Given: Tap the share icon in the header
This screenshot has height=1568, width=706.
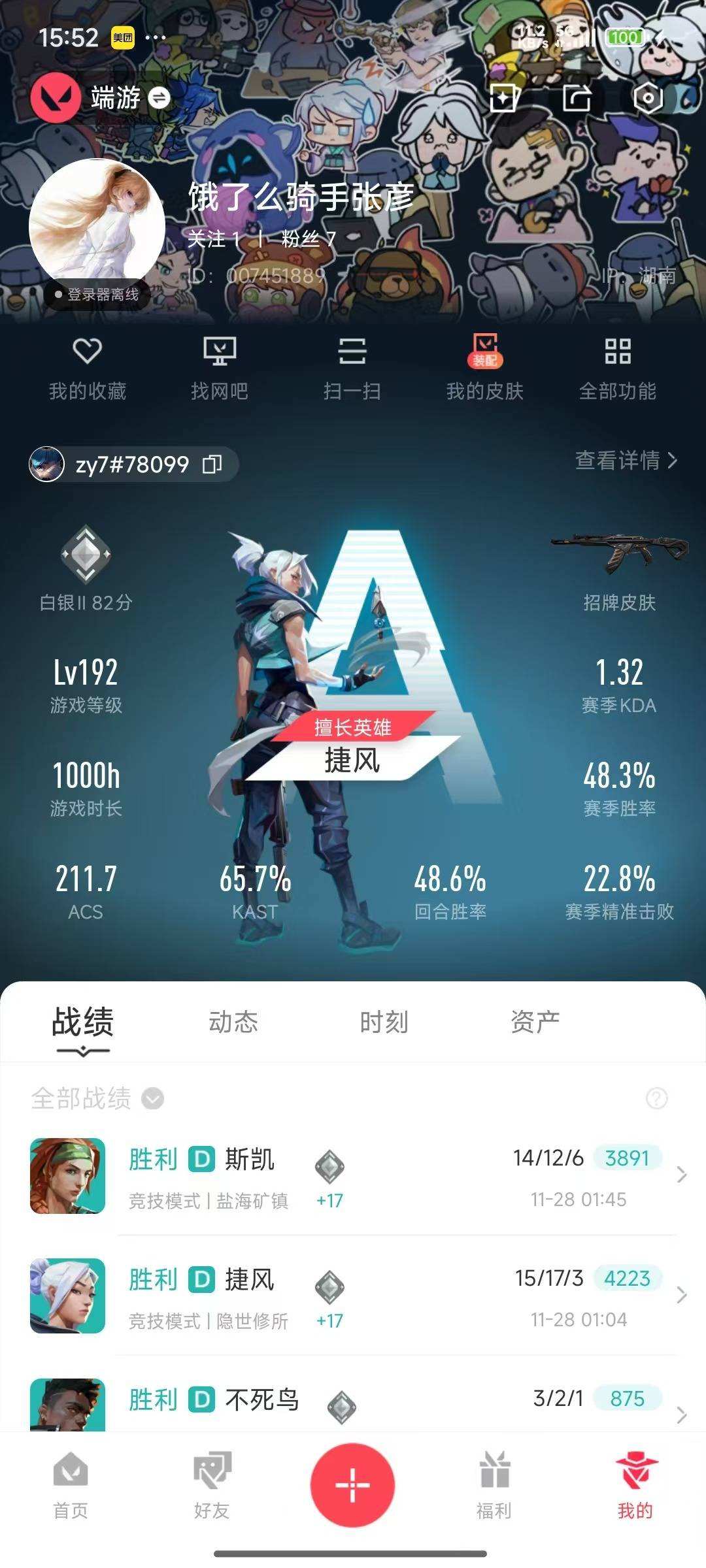Looking at the screenshot, I should 577,98.
